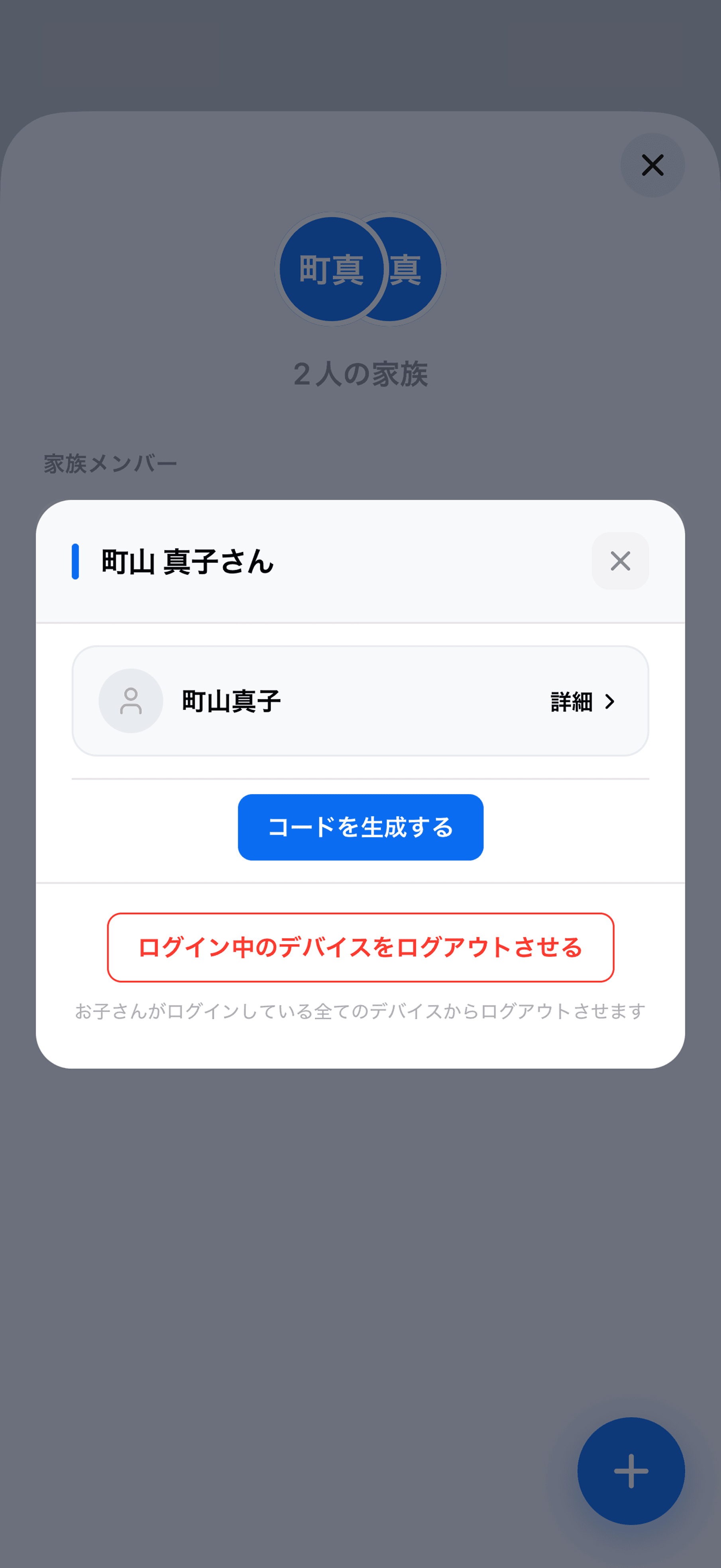The image size is (721, 1568).
Task: Tap the blue accent bar beside 町山 真子さん
Action: coord(76,561)
